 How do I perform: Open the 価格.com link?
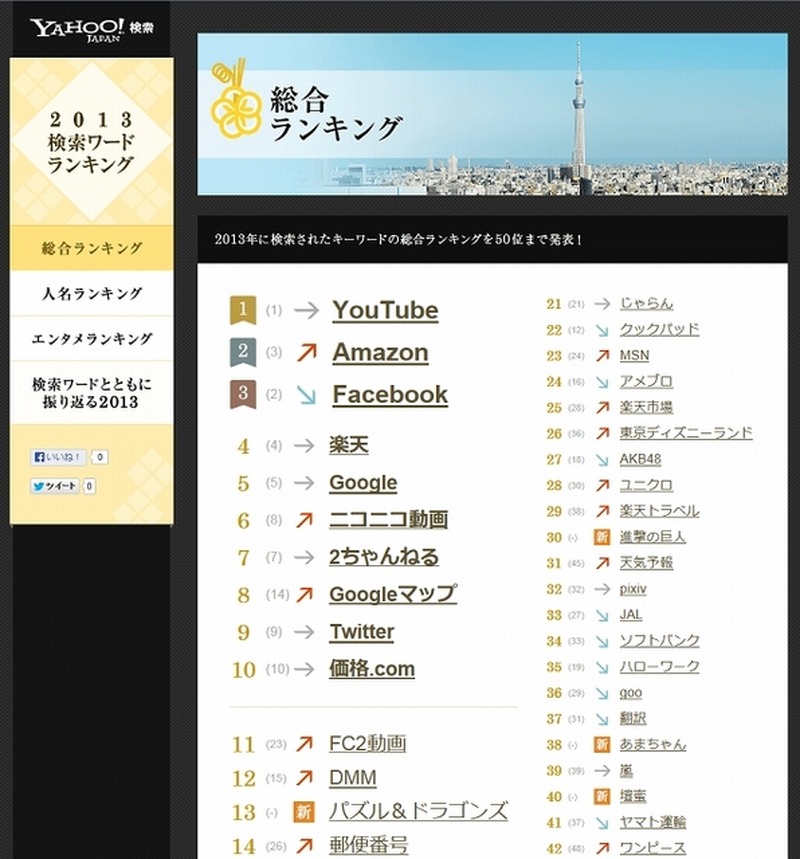coord(371,669)
